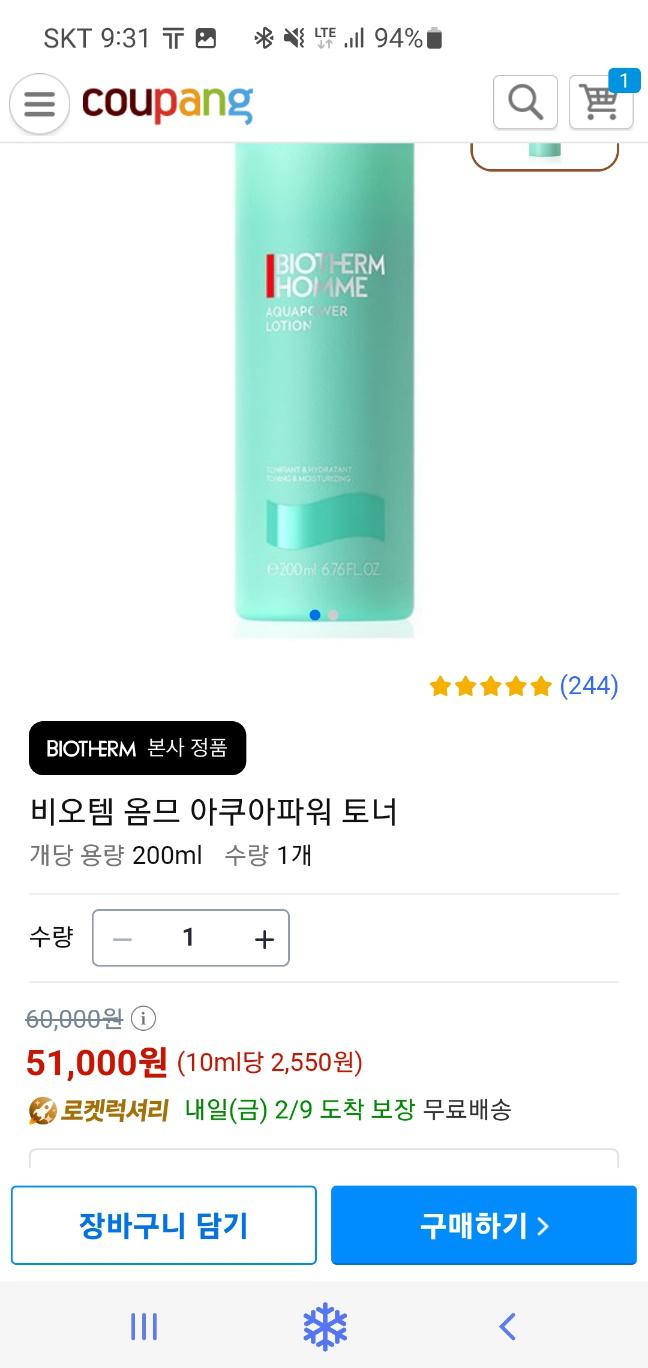The width and height of the screenshot is (648, 1368).
Task: View the 244 customer reviews
Action: pos(588,686)
